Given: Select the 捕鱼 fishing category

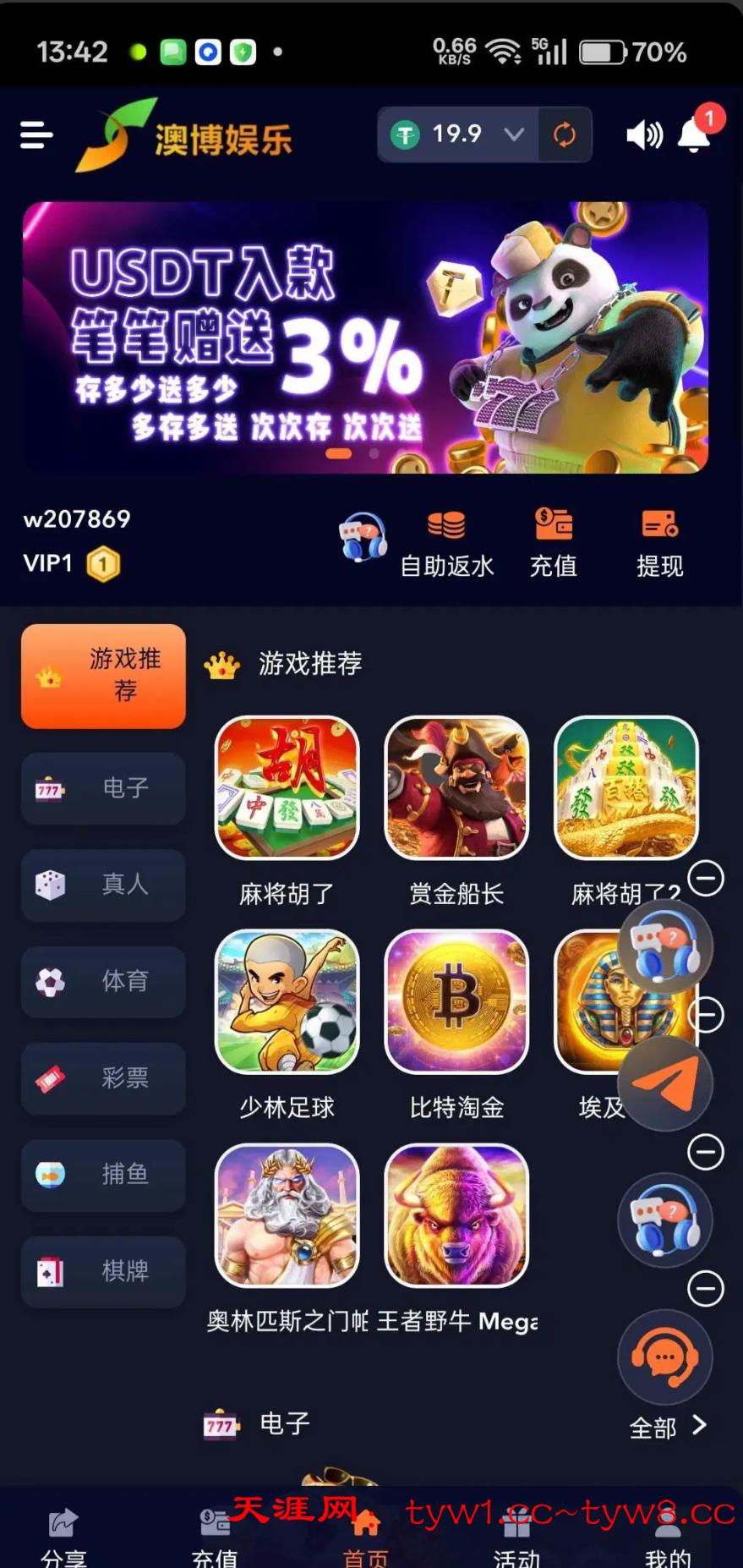Looking at the screenshot, I should (103, 1174).
